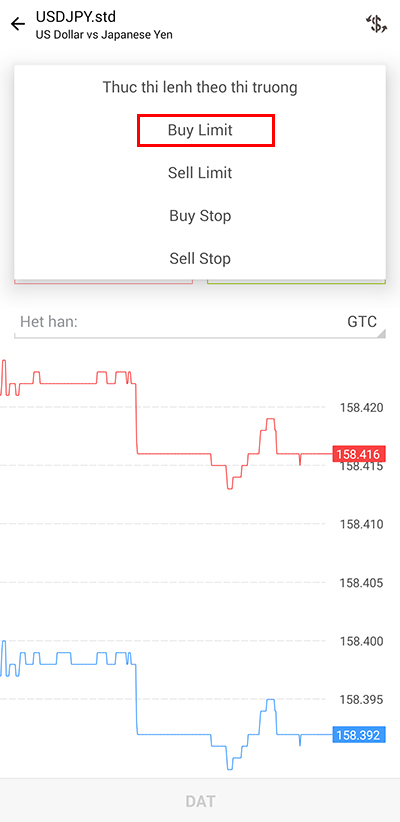Go back with the arrow icon
The height and width of the screenshot is (822, 400).
[x=18, y=24]
